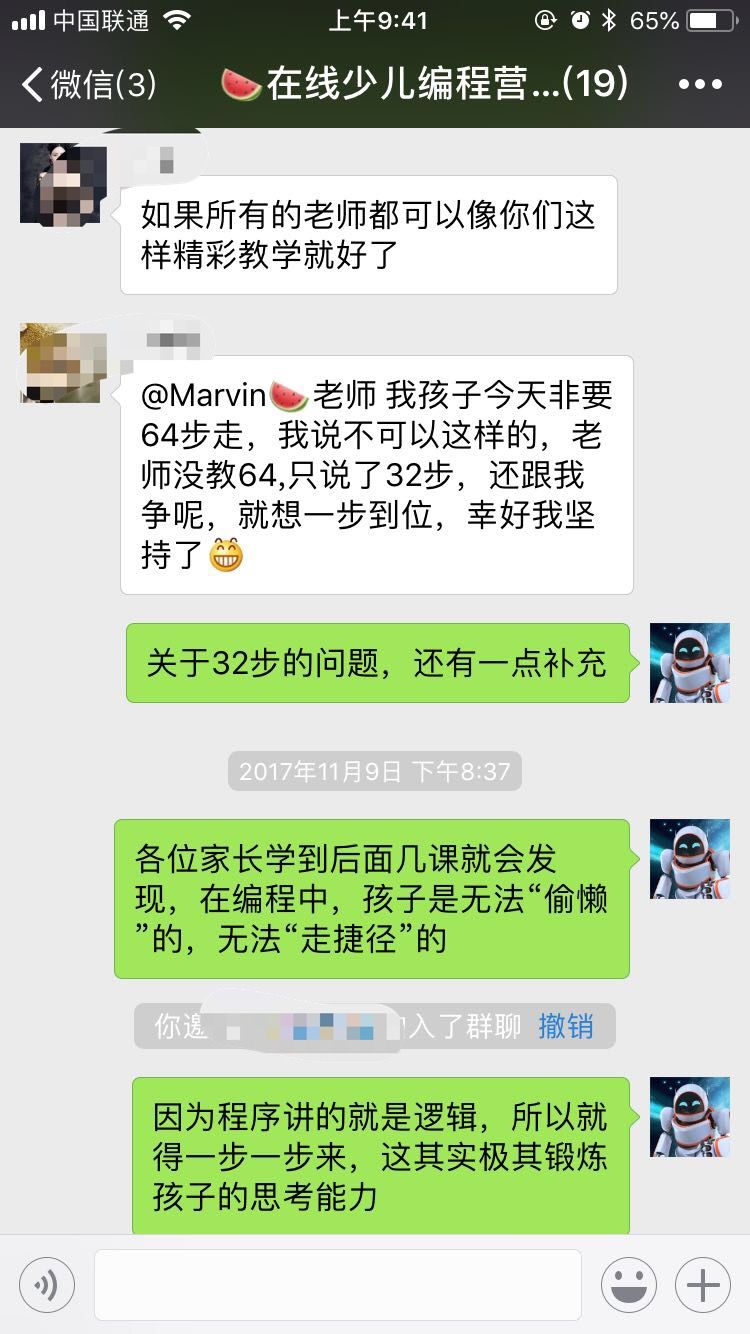Open robot avatar beside 关于32步的问题 message
This screenshot has width=750, height=1334.
689,662
